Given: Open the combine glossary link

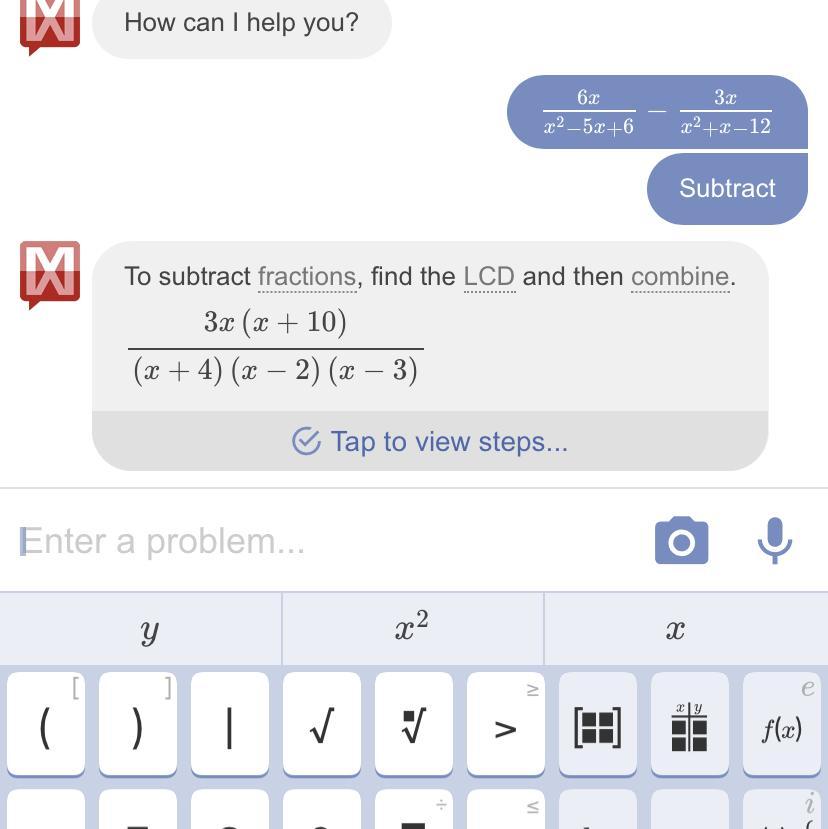Looking at the screenshot, I should (680, 277).
